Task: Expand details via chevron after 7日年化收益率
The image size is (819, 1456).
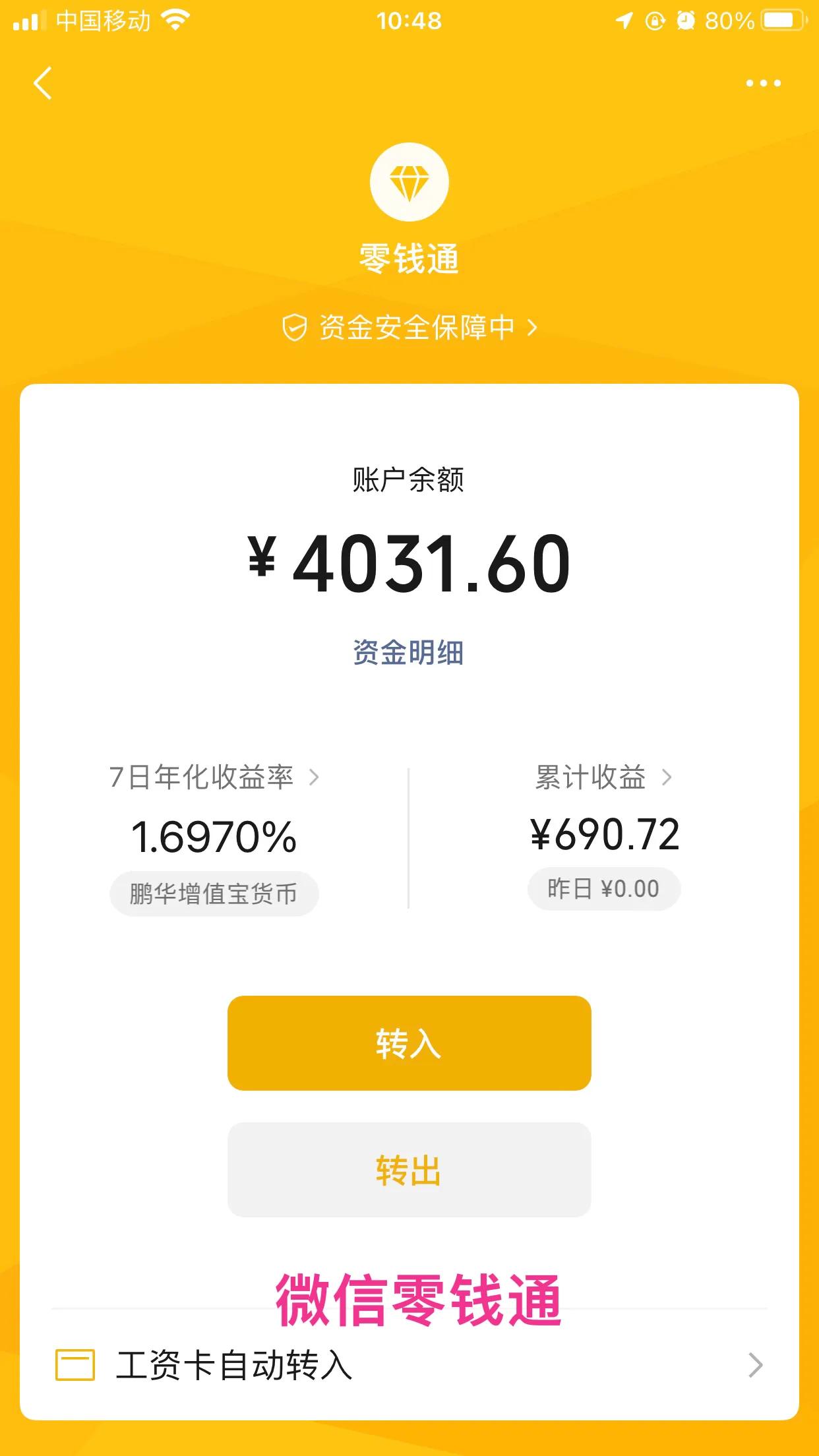Action: [x=315, y=777]
